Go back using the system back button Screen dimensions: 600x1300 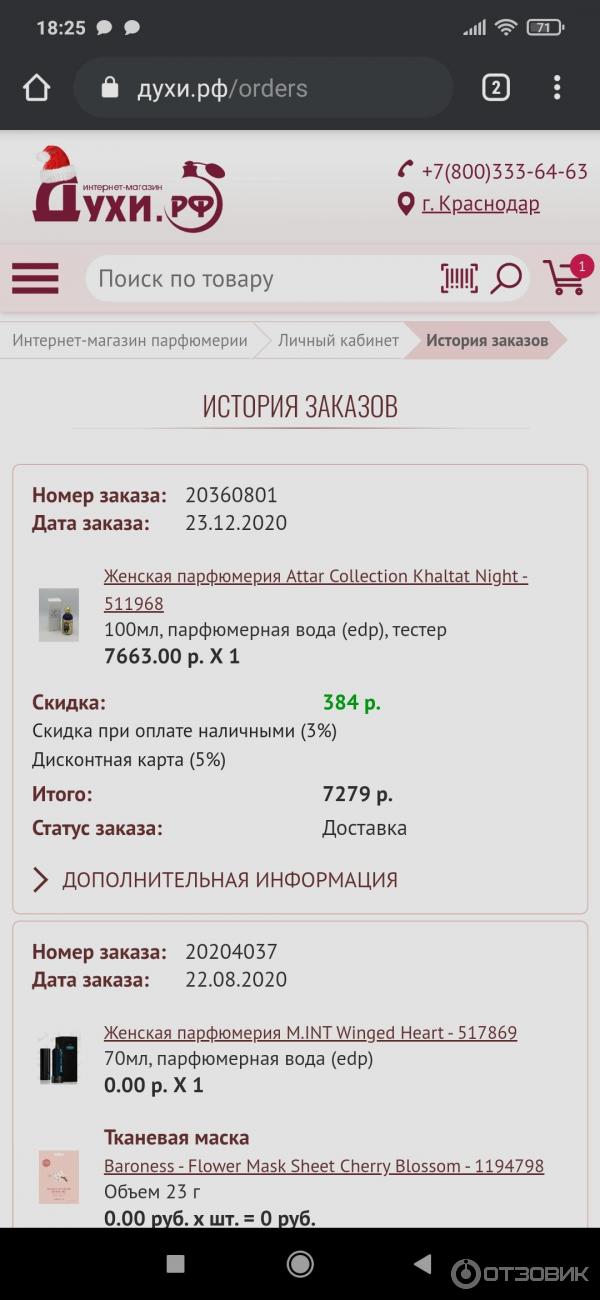pos(422,1264)
